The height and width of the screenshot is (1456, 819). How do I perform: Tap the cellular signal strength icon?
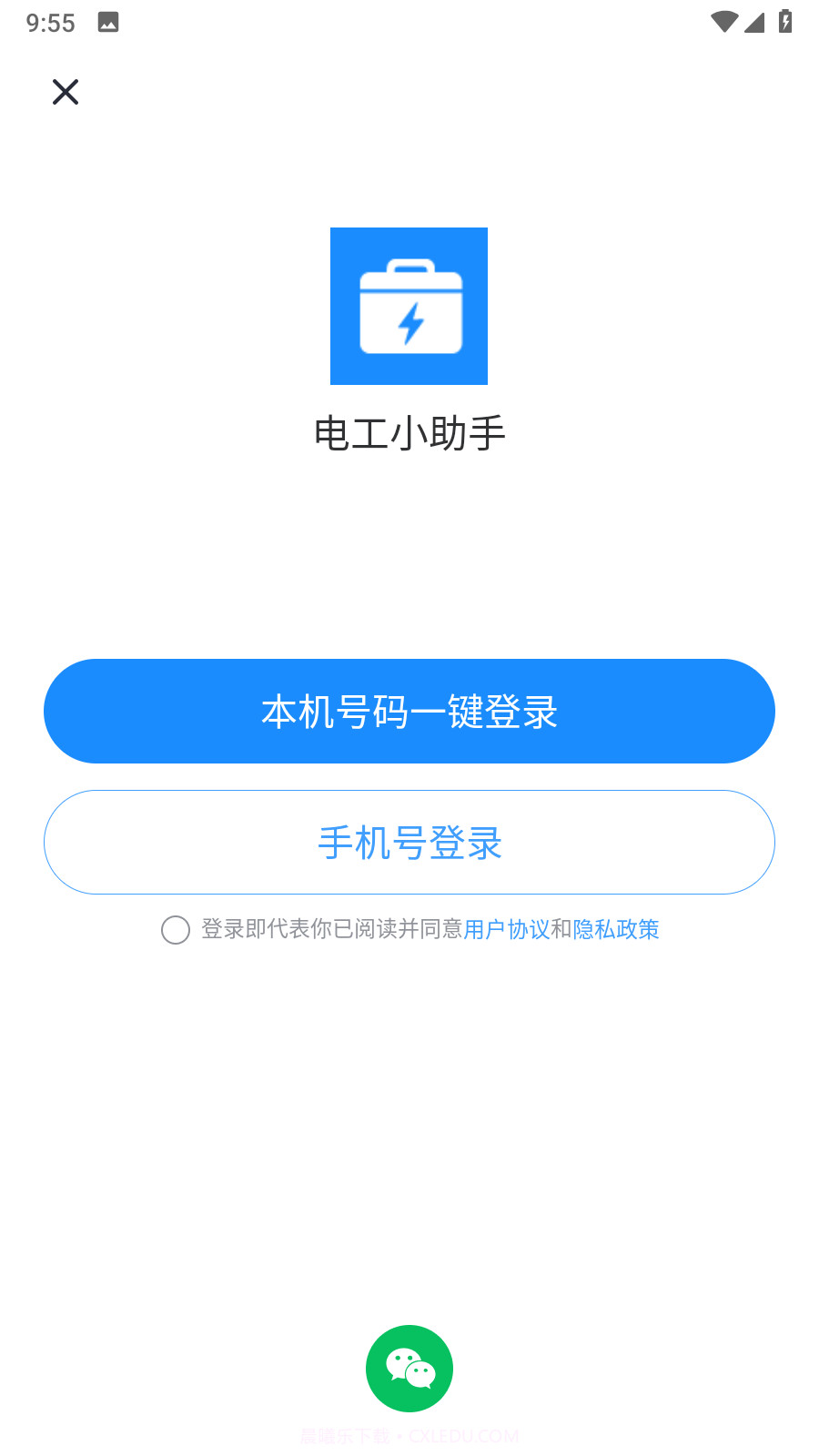point(755,24)
